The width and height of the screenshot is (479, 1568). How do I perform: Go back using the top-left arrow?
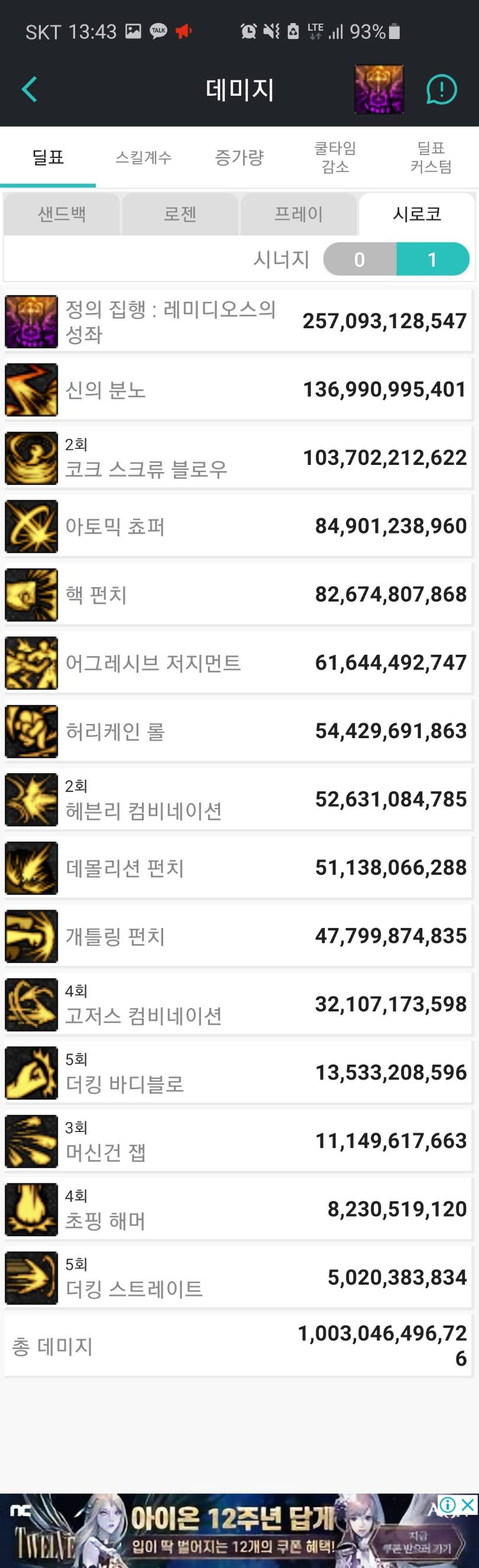29,89
